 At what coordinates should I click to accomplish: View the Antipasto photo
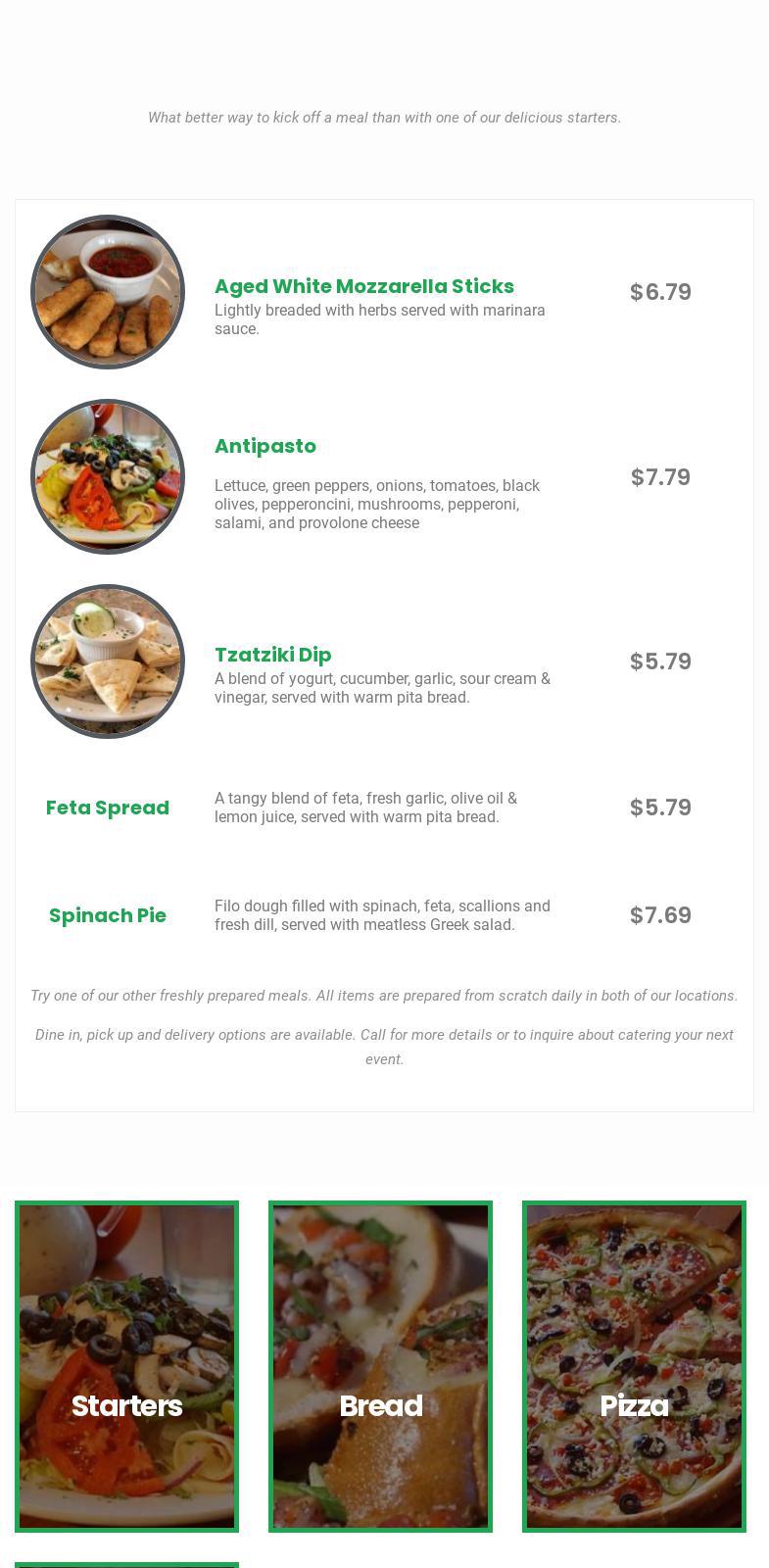(x=108, y=476)
